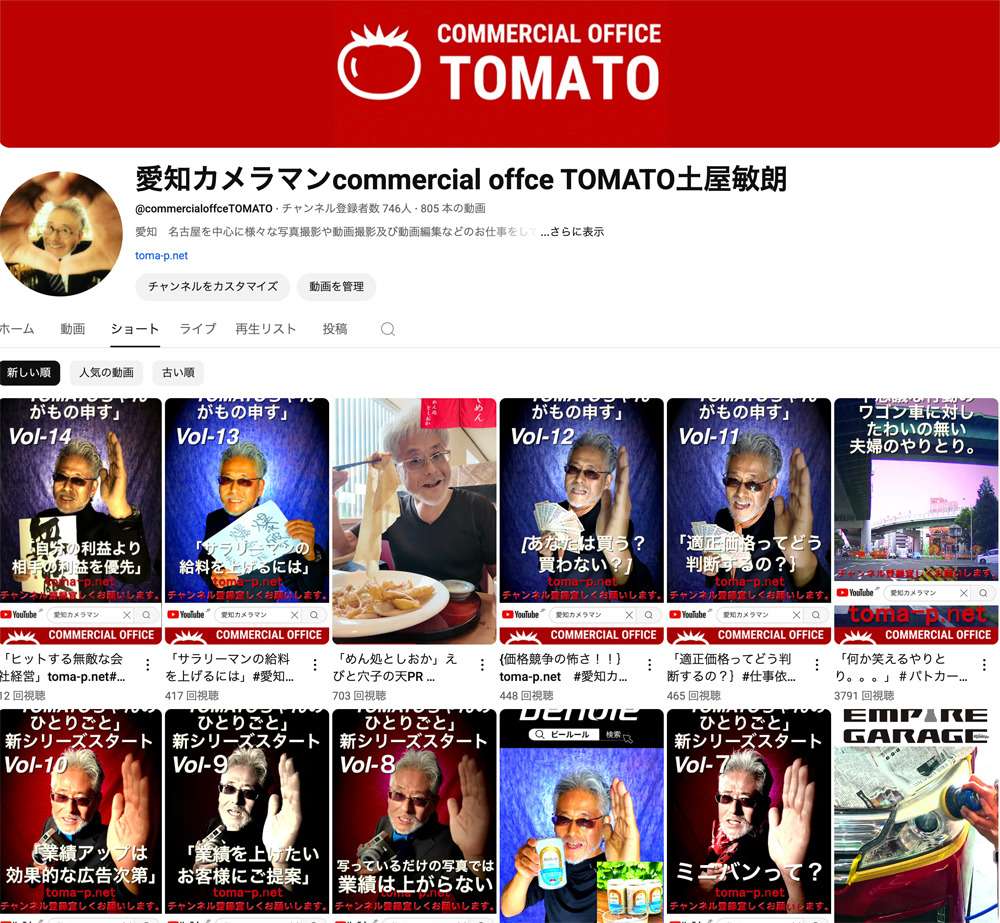Select the 新しい順 chip

[28, 373]
